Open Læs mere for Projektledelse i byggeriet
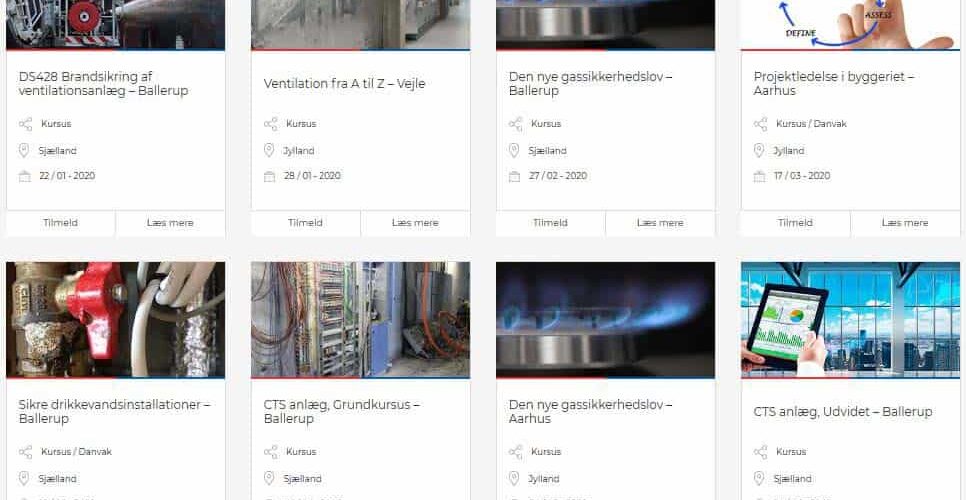The image size is (966, 500). [x=905, y=223]
